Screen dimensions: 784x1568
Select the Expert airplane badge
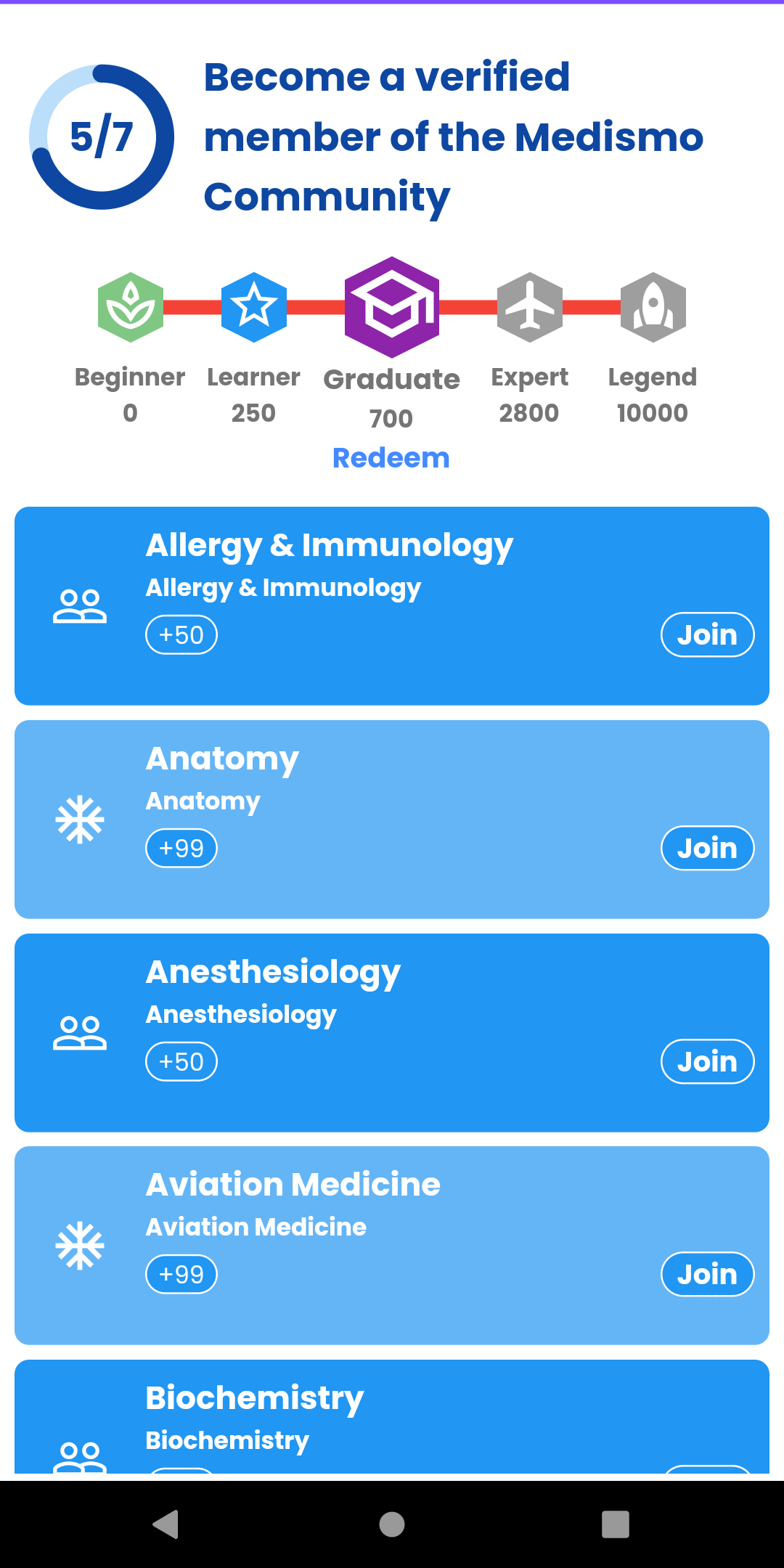[529, 307]
